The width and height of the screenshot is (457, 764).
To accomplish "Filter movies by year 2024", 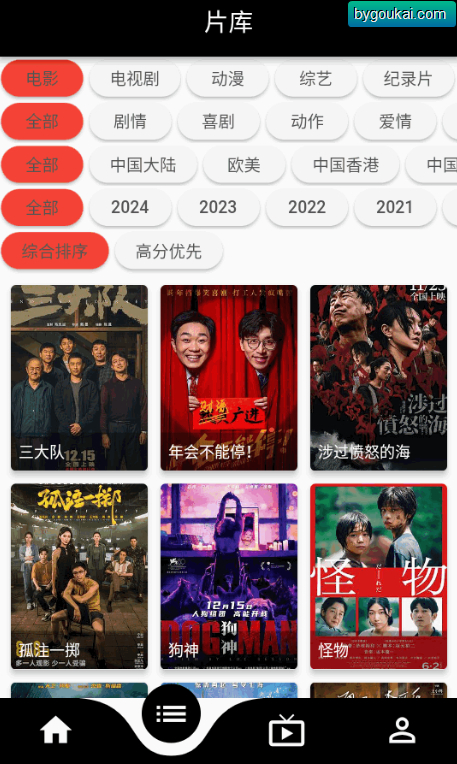I will [x=130, y=208].
